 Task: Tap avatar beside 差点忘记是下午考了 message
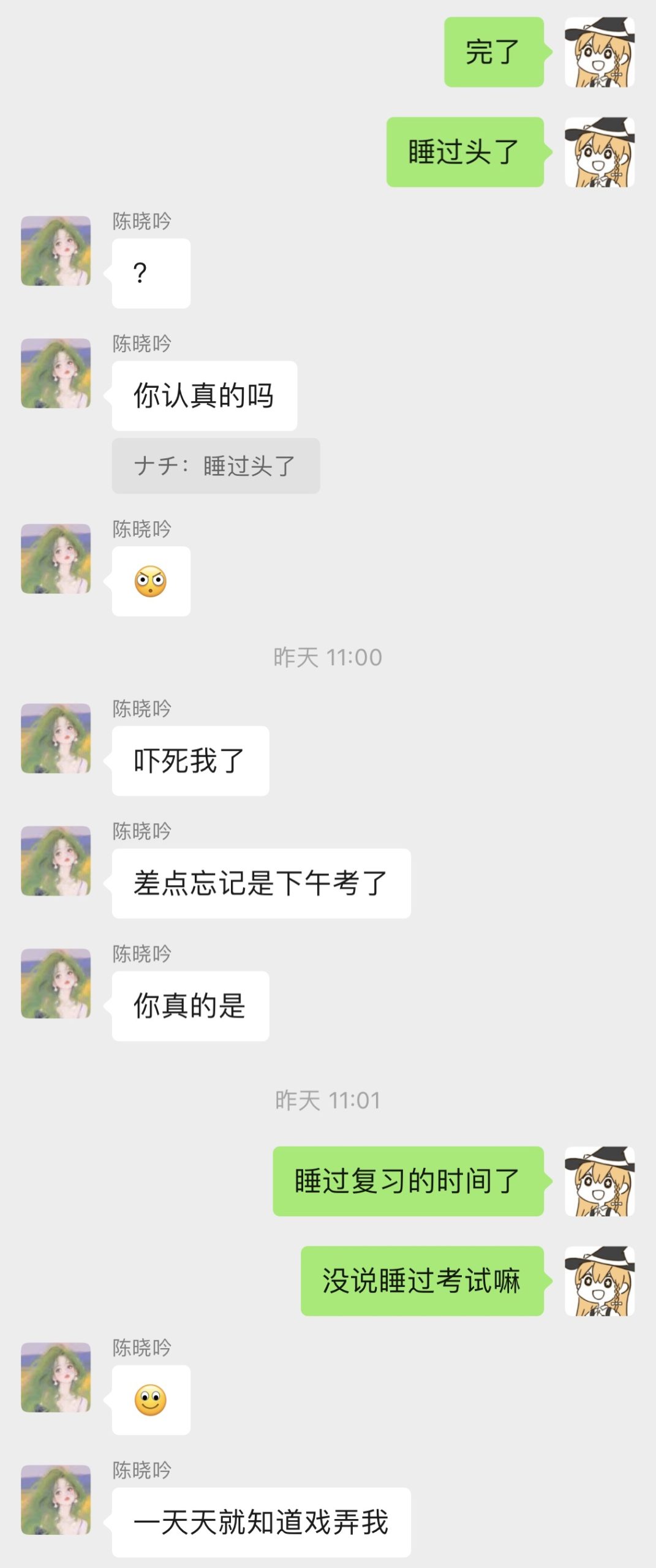click(x=56, y=861)
